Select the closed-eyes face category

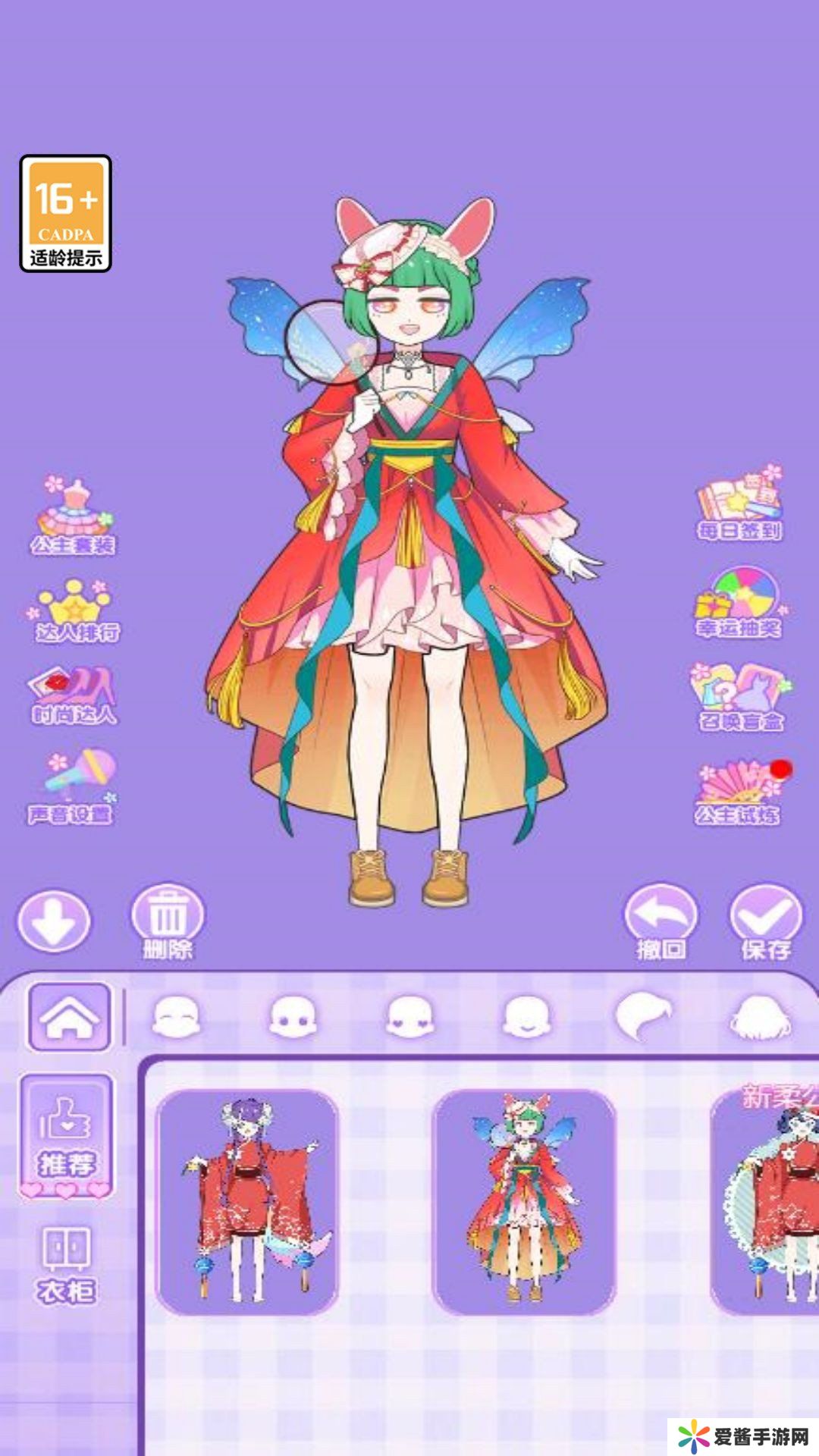click(x=177, y=1018)
